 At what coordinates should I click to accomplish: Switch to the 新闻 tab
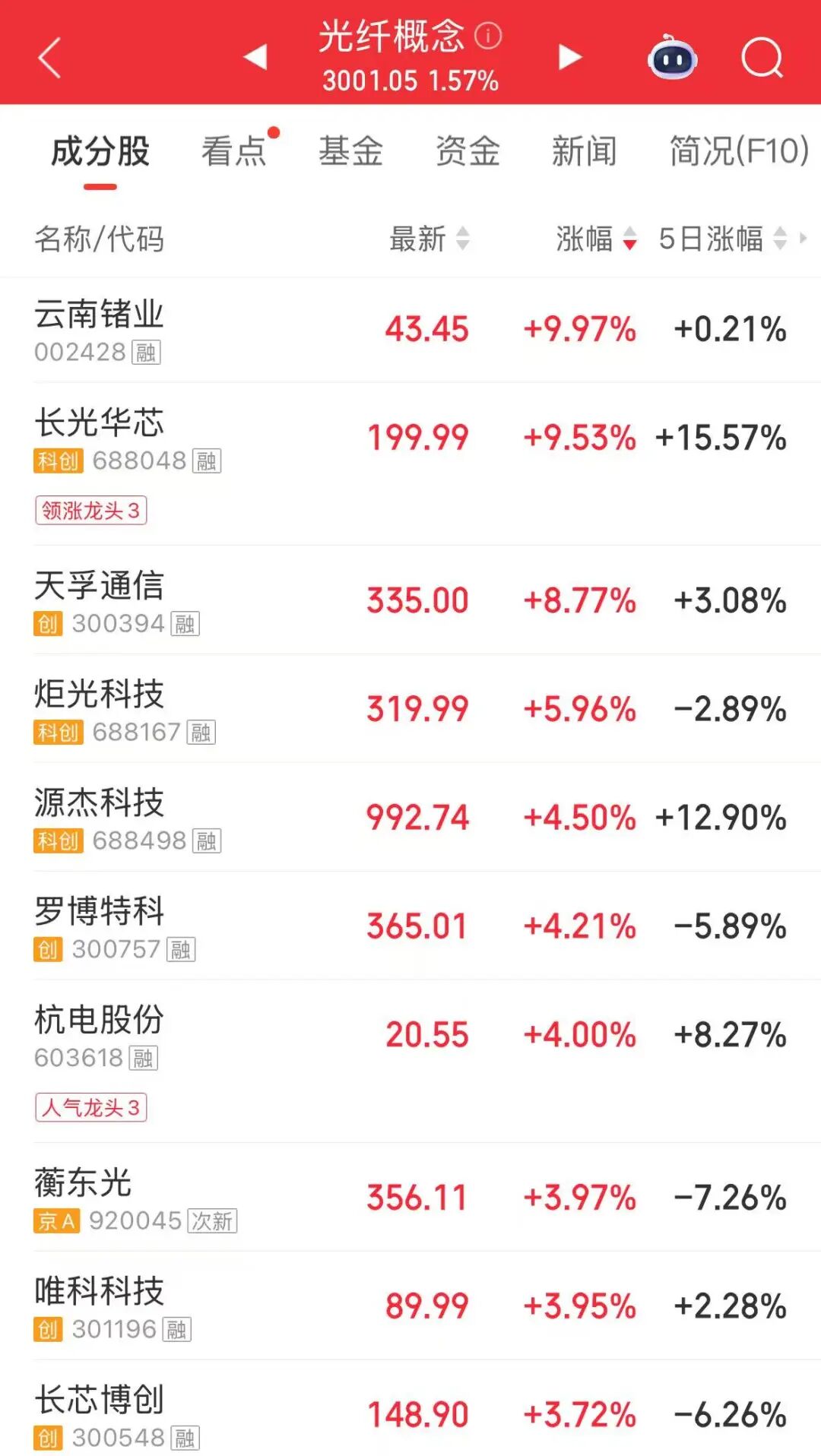point(584,150)
